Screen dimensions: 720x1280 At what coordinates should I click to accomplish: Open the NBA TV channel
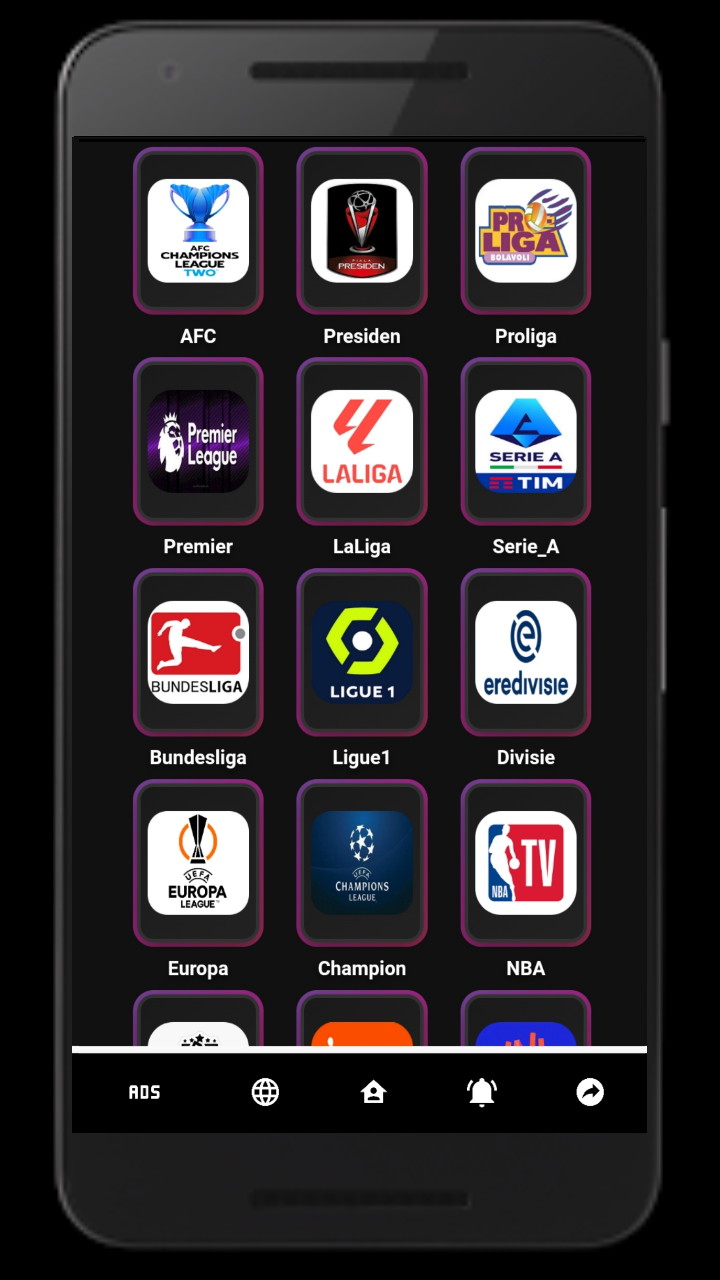pyautogui.click(x=526, y=864)
